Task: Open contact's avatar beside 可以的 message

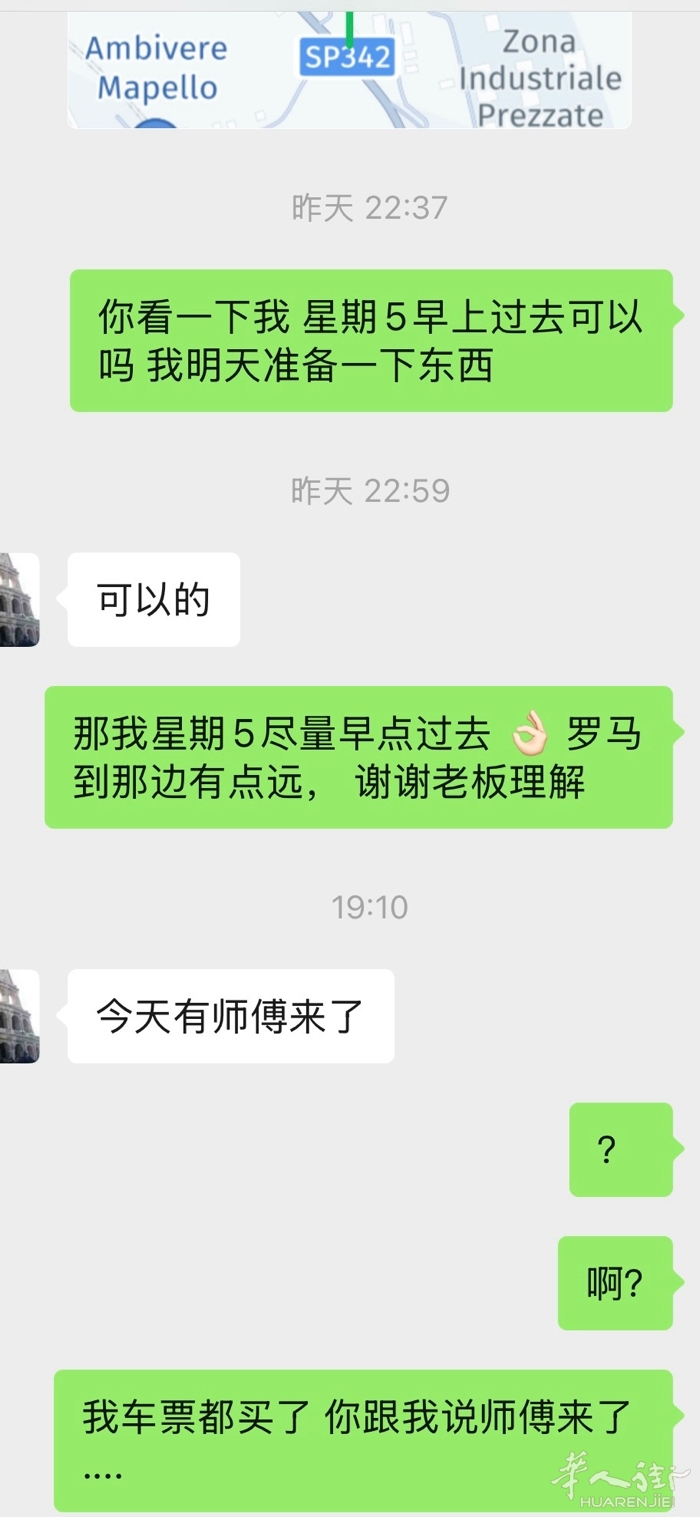Action: point(19,599)
